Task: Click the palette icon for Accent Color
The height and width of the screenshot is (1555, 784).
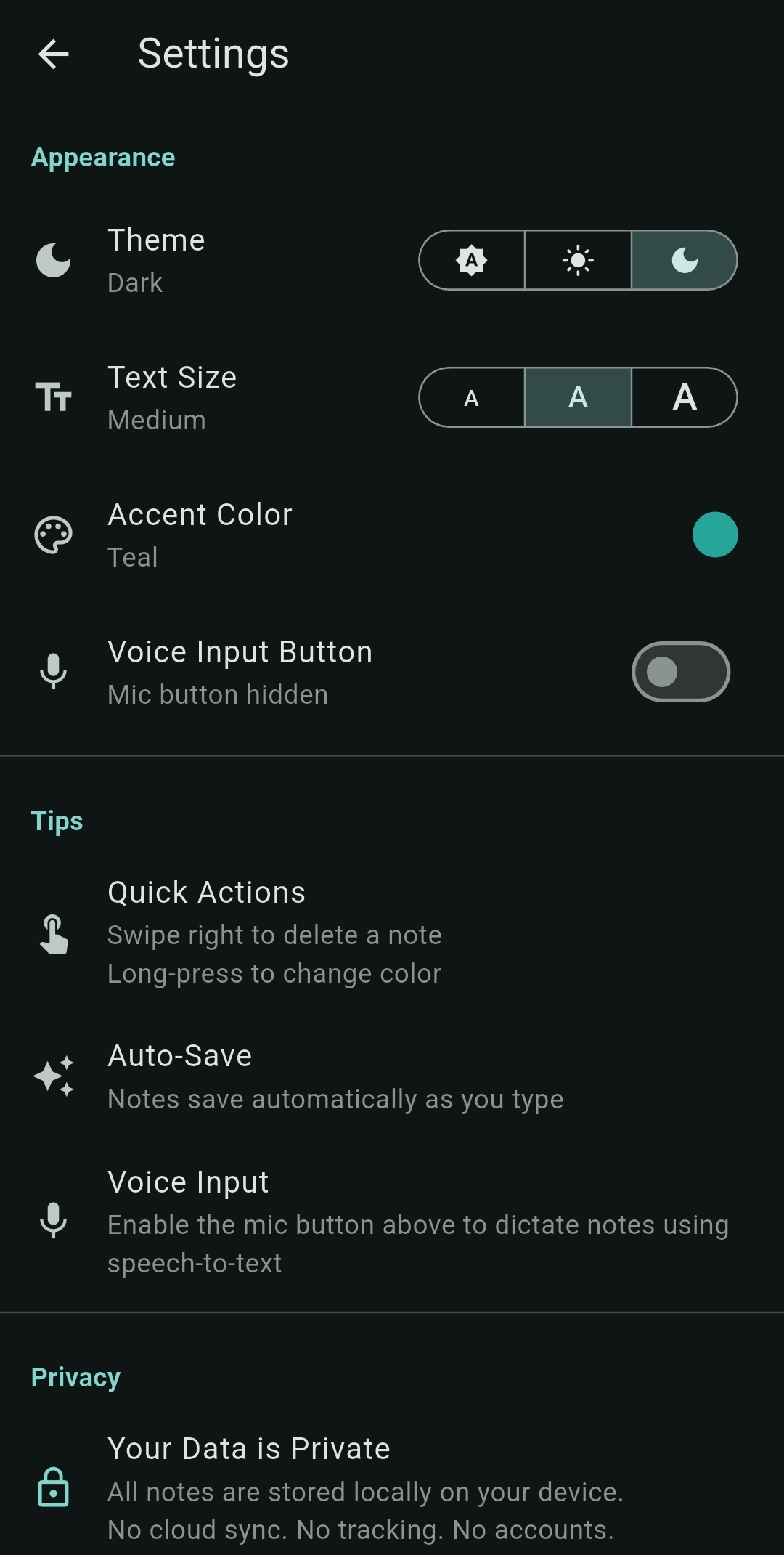Action: pos(53,535)
